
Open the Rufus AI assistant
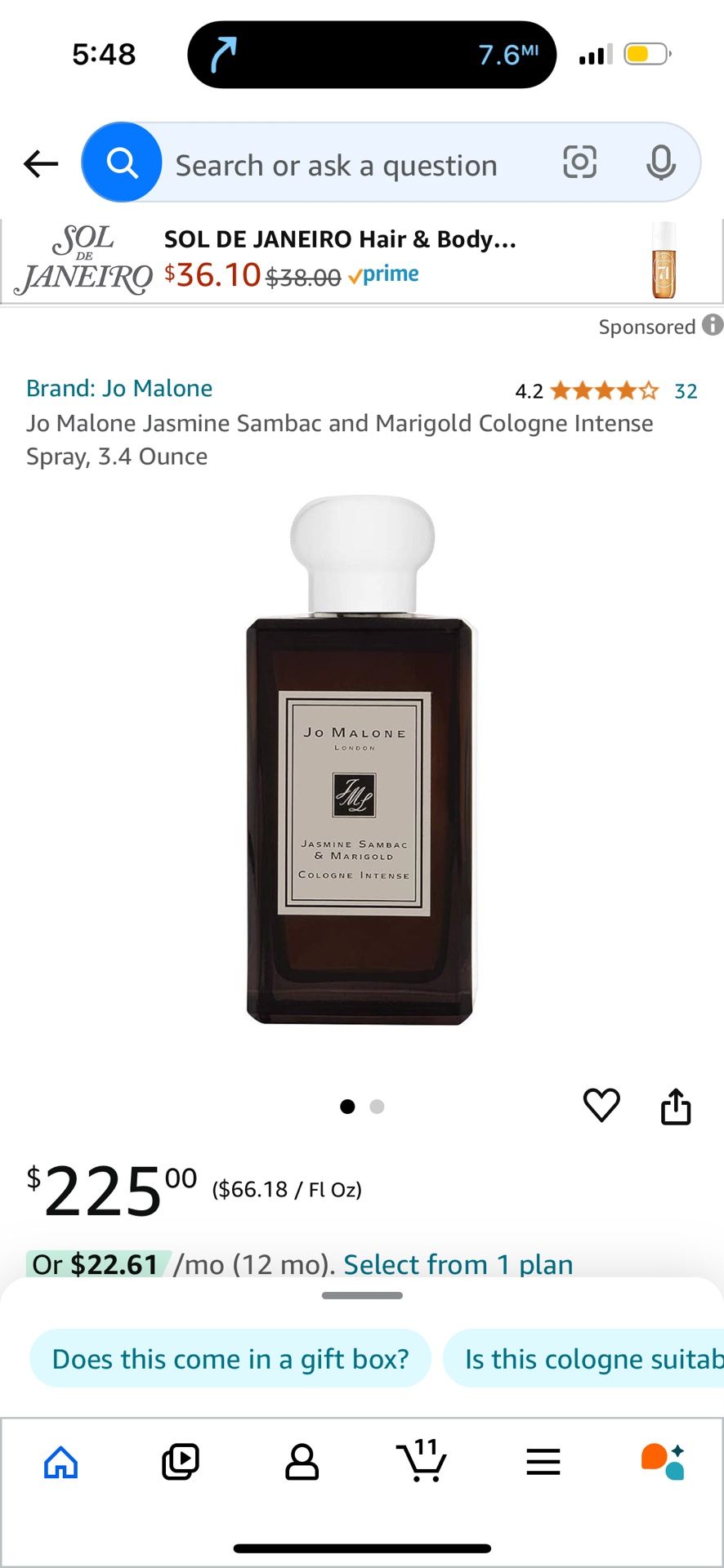click(664, 1462)
